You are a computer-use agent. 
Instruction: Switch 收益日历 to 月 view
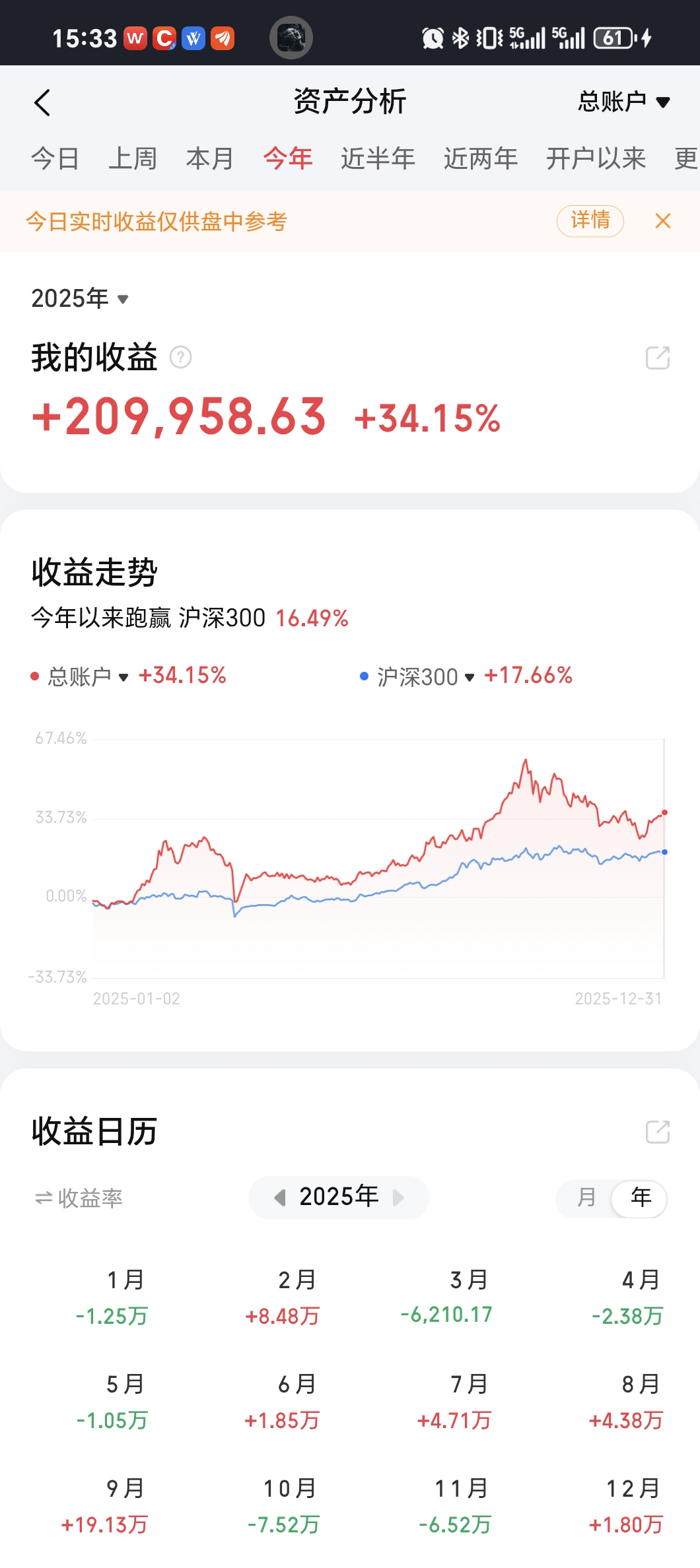tap(586, 1197)
